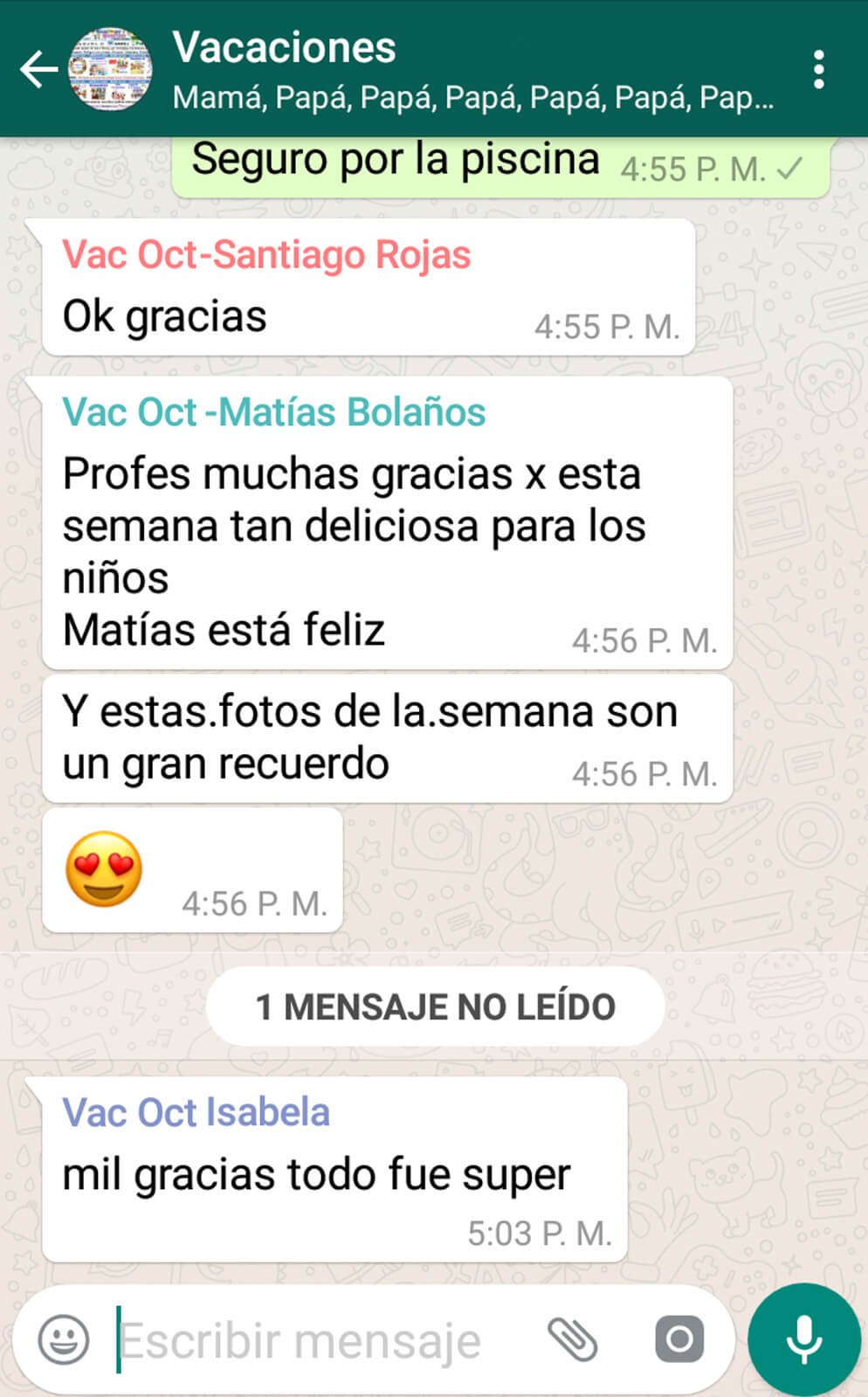Tap sender name Vac Oct -Matías Bolaños
The image size is (868, 1397).
click(274, 412)
